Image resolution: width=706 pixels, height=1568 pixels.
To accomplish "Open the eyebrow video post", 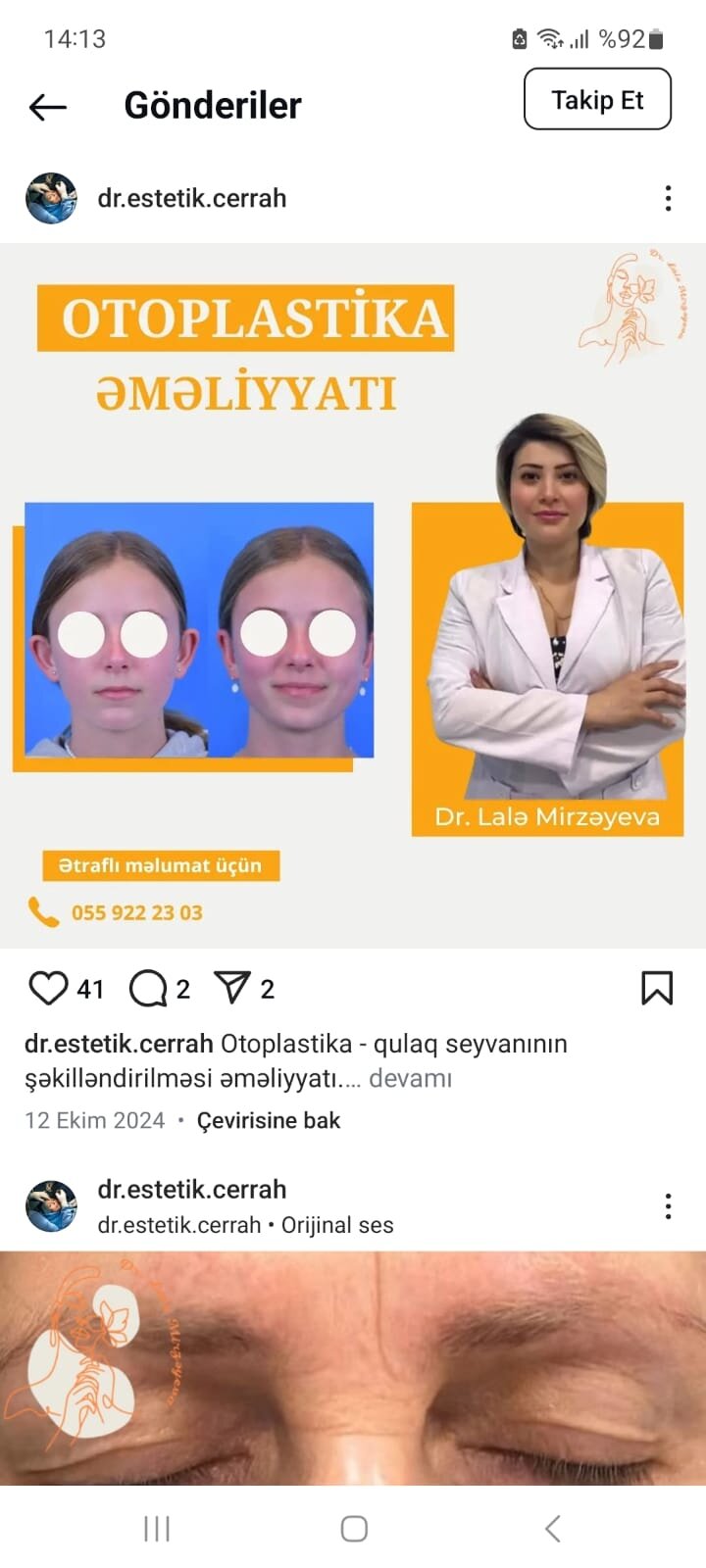I will point(353,1367).
